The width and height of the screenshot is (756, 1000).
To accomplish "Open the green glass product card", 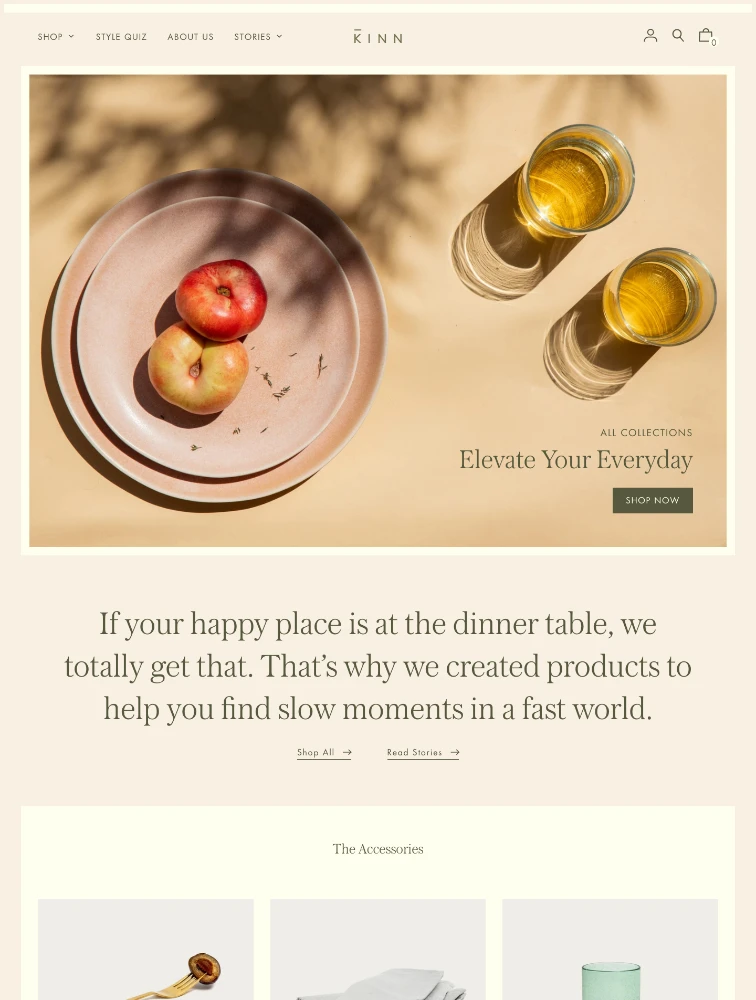I will (610, 950).
